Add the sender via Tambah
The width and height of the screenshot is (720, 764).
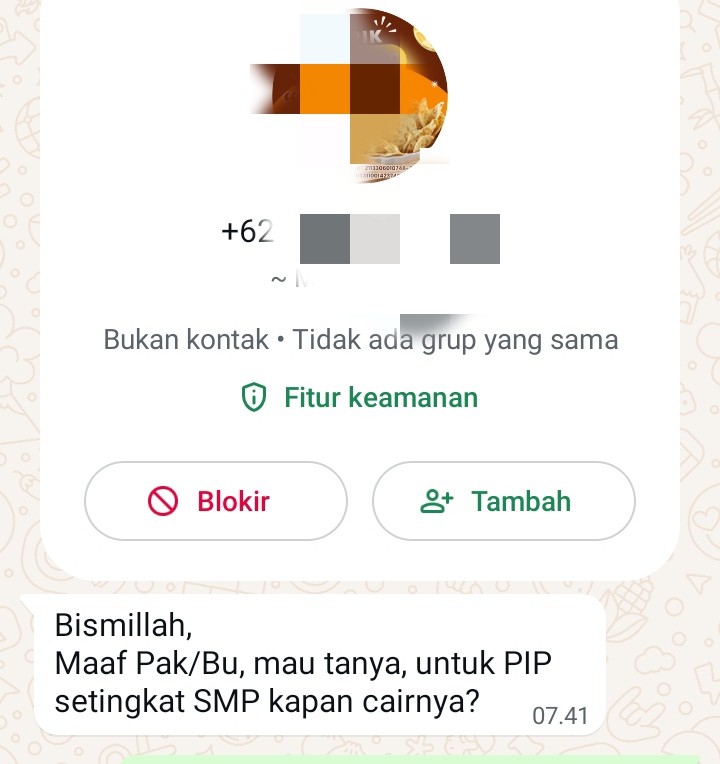coord(503,501)
